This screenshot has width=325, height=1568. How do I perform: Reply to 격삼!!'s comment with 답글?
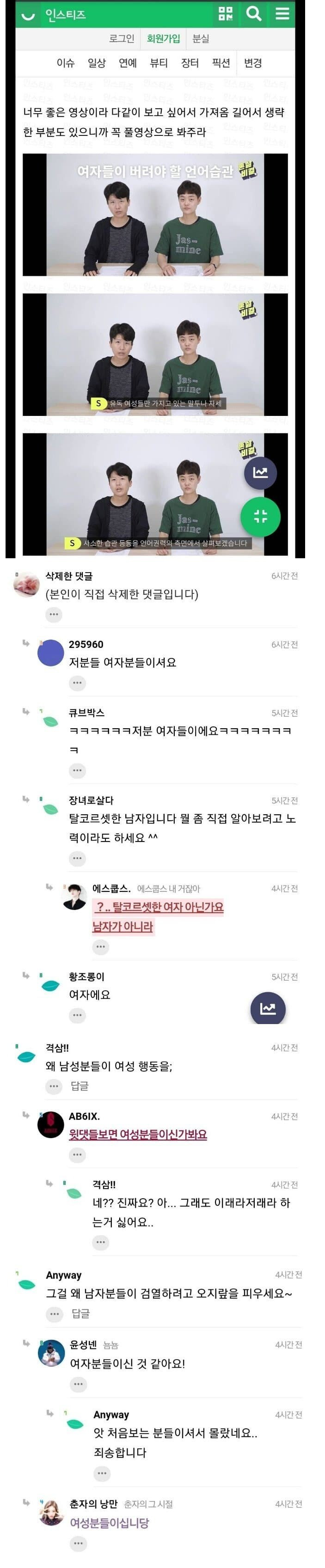tap(79, 1085)
